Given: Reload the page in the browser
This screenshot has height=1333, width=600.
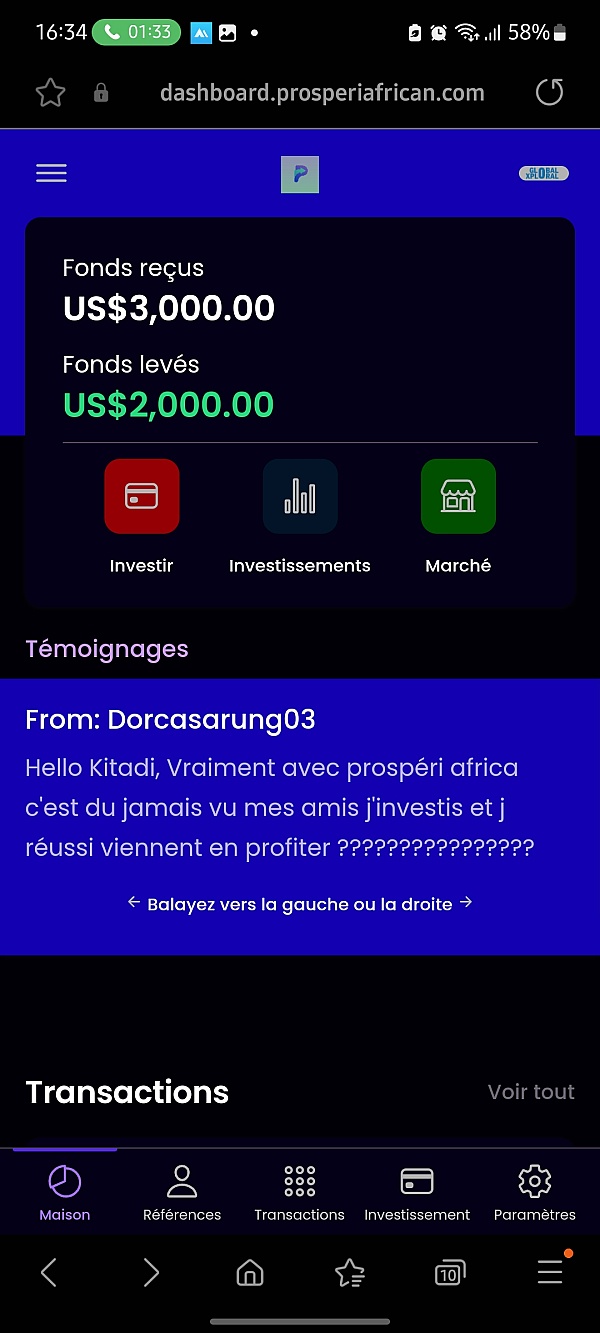Looking at the screenshot, I should (x=549, y=93).
